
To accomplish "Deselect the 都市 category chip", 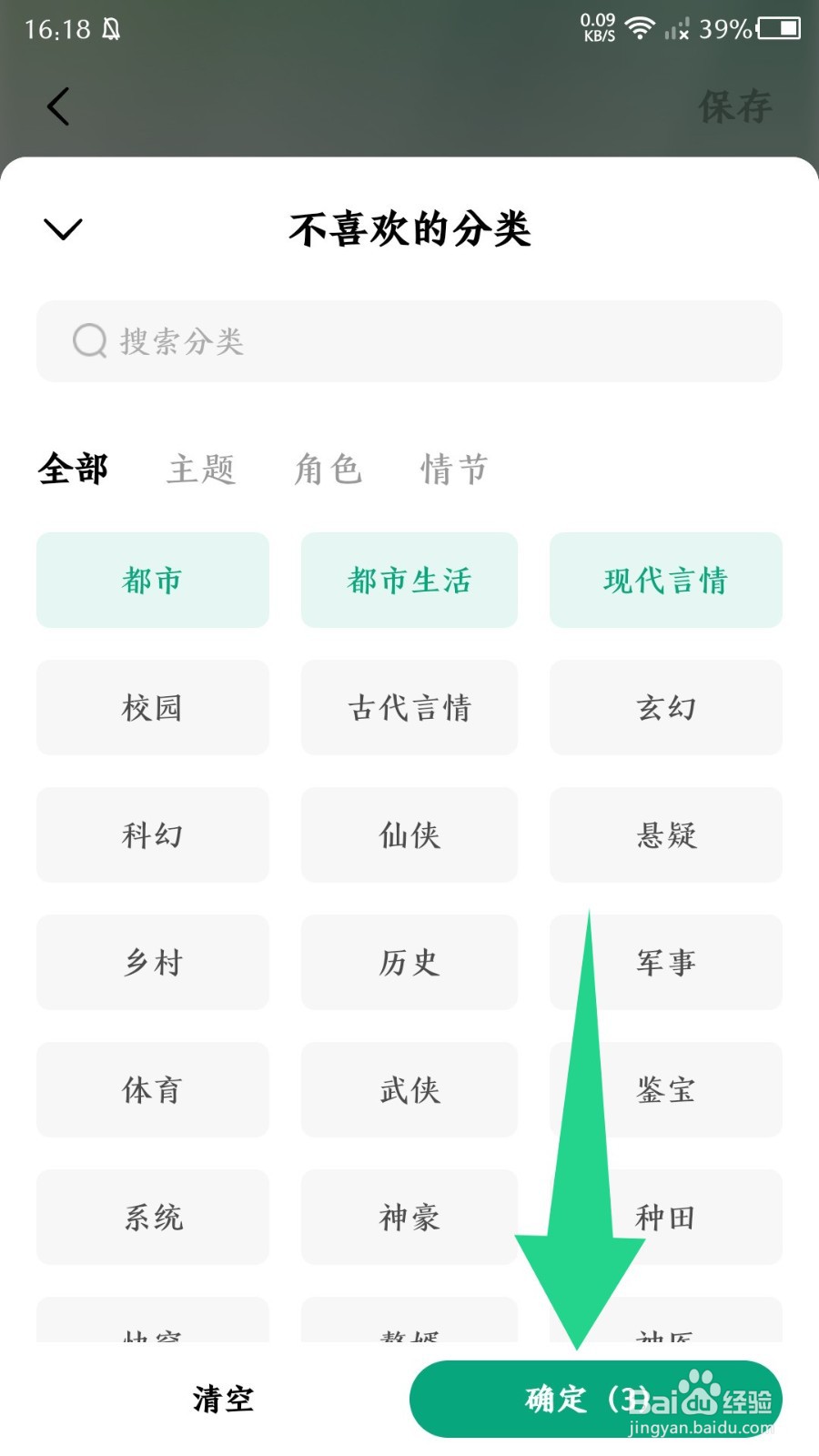I will [x=152, y=580].
